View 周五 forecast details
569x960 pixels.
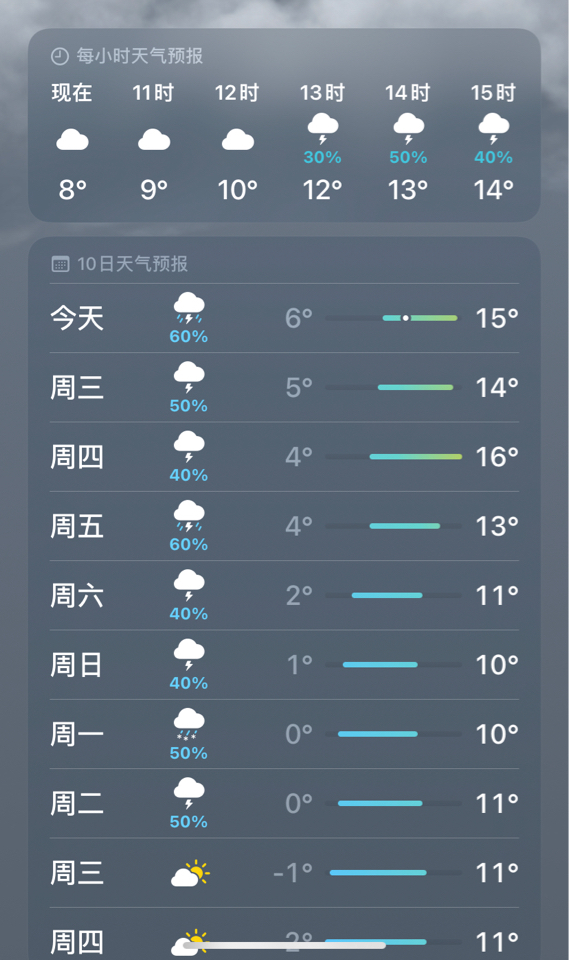coord(284,526)
